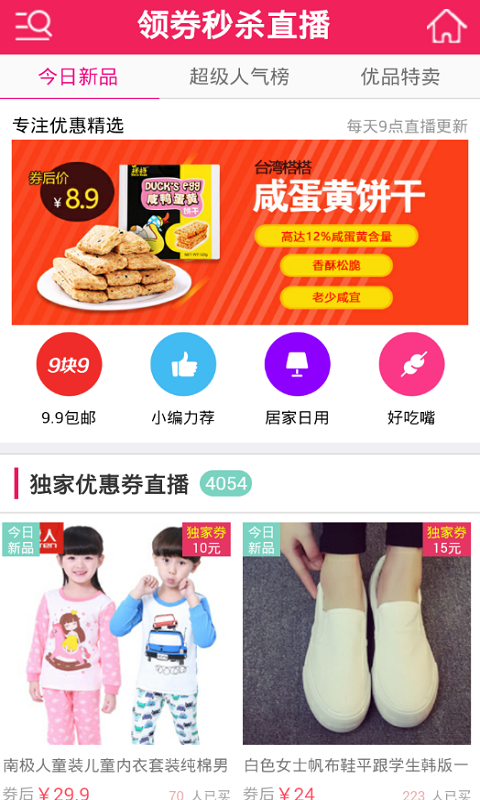The height and width of the screenshot is (800, 480).
Task: Open the 9.9包邮 category
Action: point(69,379)
